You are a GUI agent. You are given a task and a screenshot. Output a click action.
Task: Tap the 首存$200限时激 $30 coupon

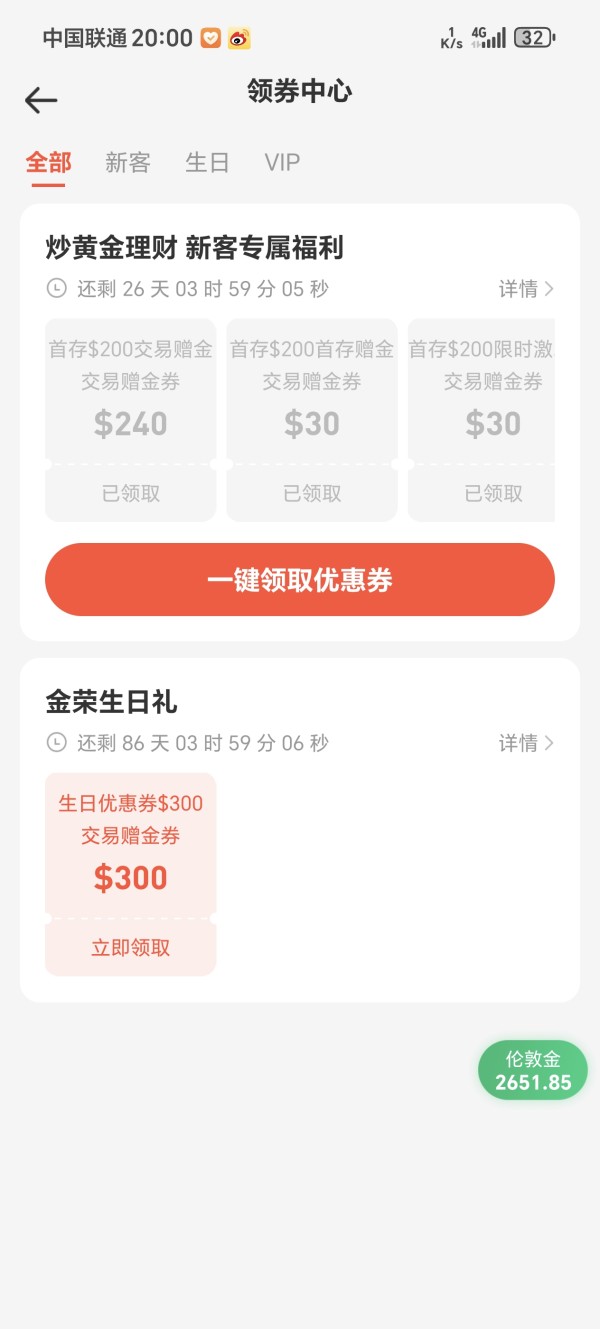481,420
